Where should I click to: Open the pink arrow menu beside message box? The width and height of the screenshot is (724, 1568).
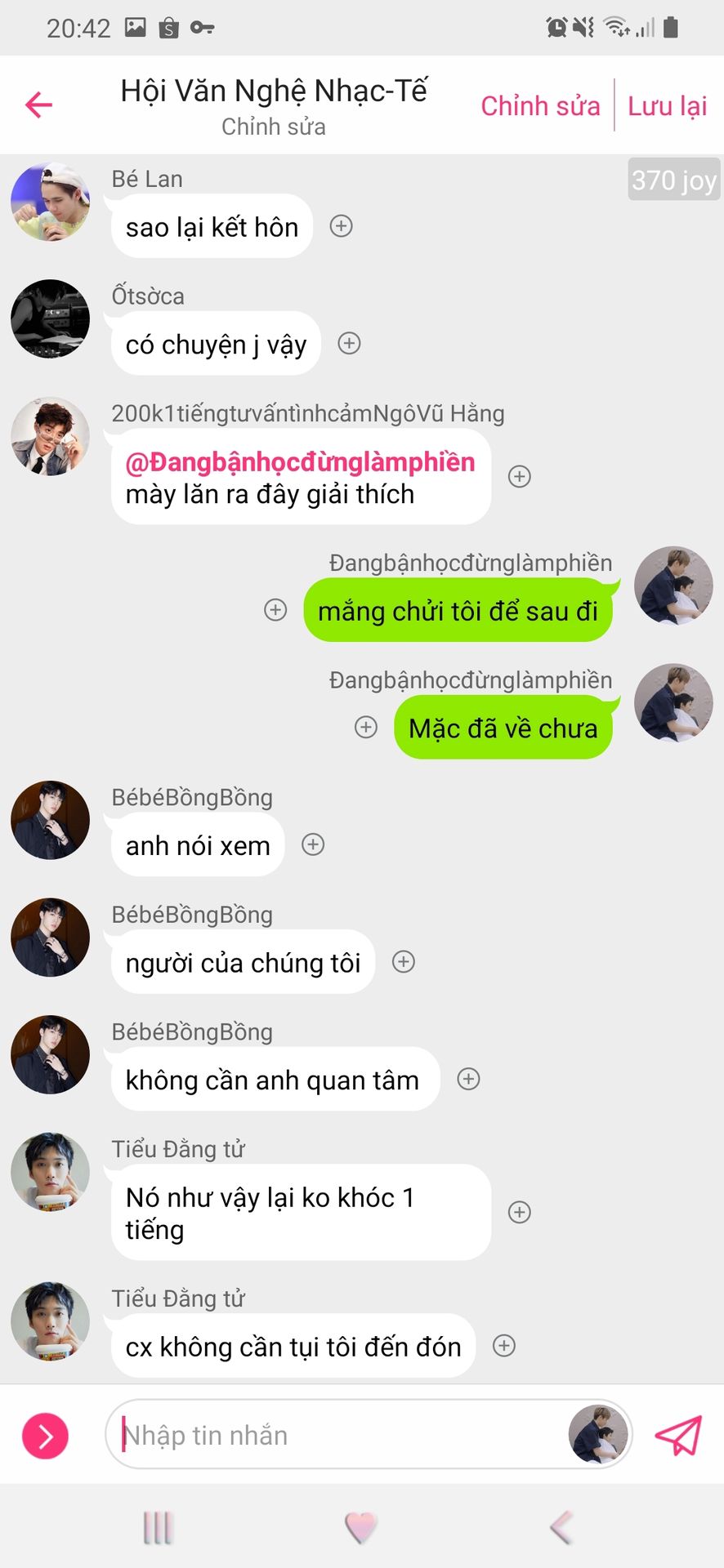pos(45,1436)
